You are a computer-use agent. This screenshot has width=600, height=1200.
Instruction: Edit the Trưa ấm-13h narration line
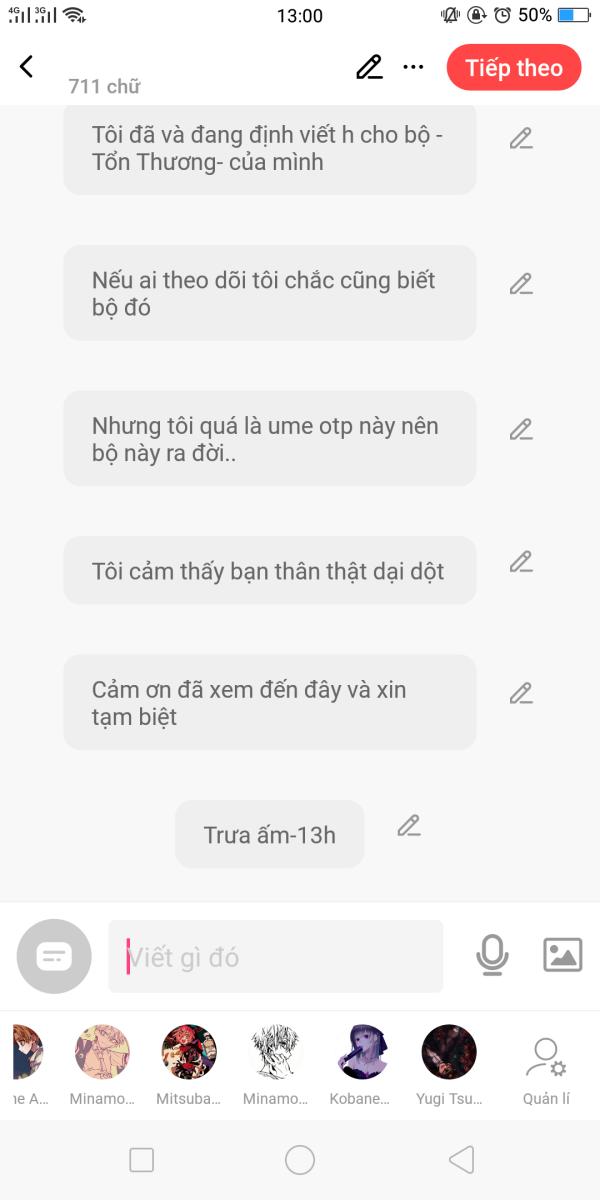(408, 826)
